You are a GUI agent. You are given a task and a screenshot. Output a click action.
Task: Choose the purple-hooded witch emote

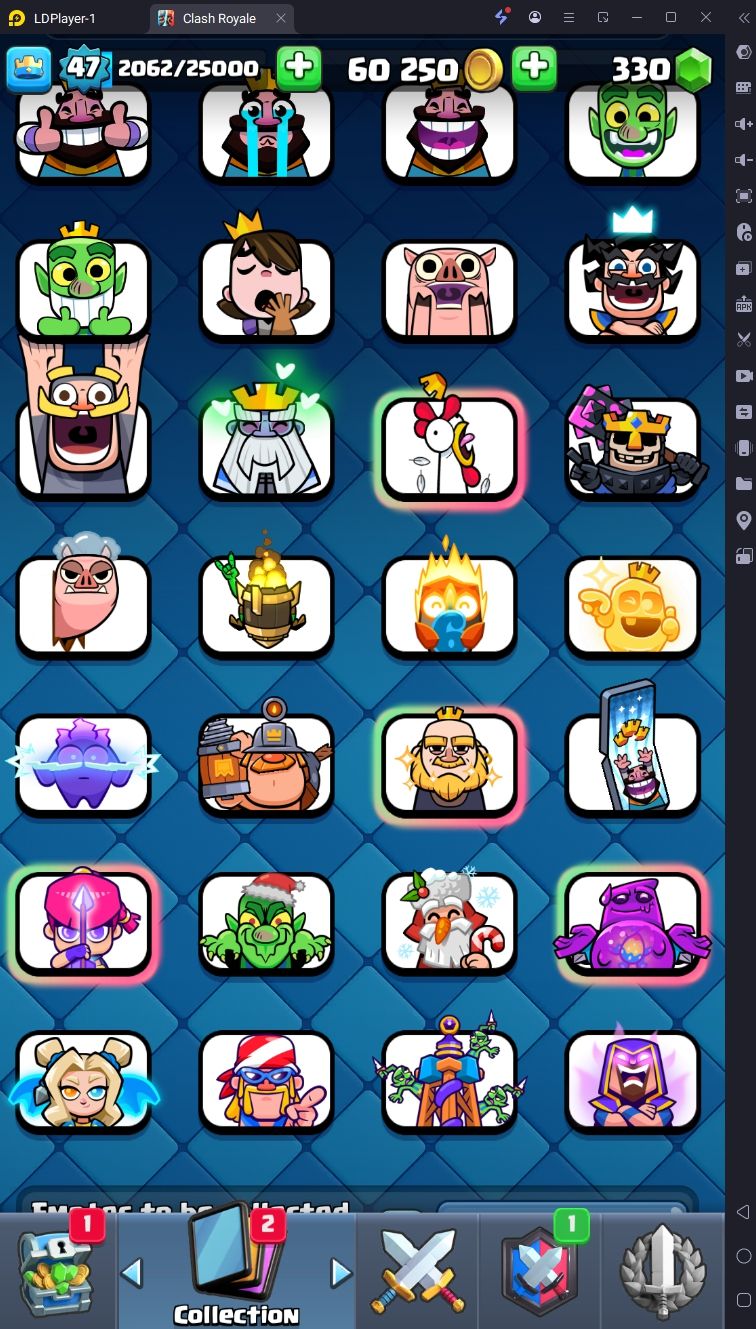click(x=633, y=1080)
